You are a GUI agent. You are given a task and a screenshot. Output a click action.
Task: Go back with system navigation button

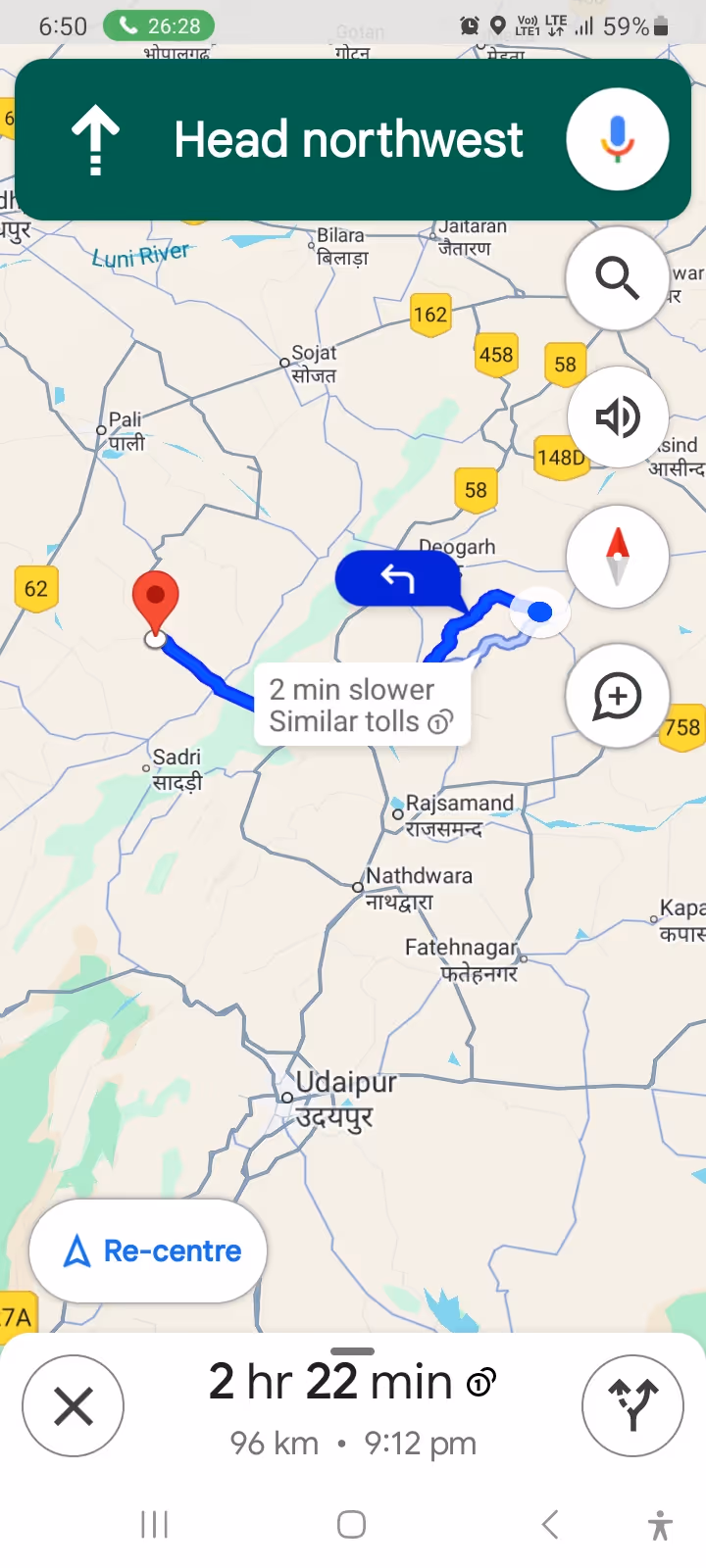550,1525
